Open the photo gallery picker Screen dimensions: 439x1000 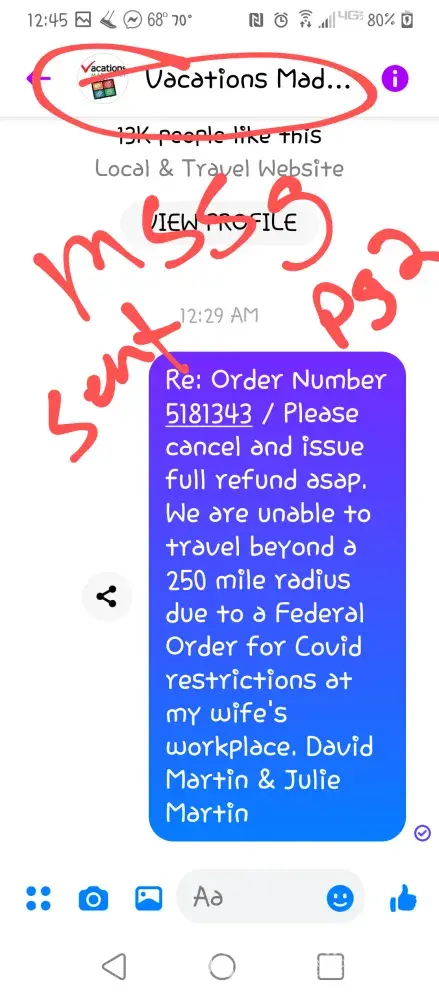coord(149,898)
